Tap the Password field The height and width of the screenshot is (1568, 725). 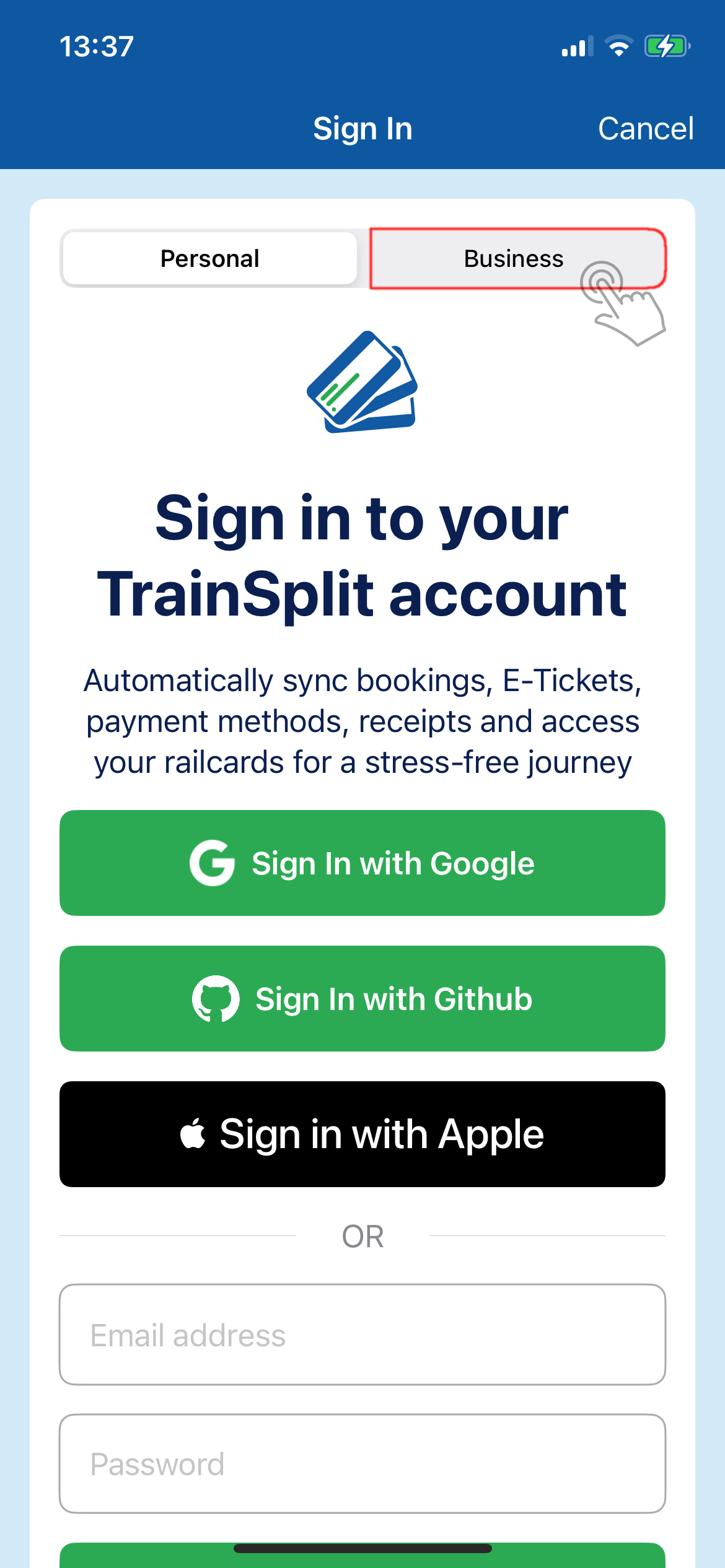[x=362, y=1463]
